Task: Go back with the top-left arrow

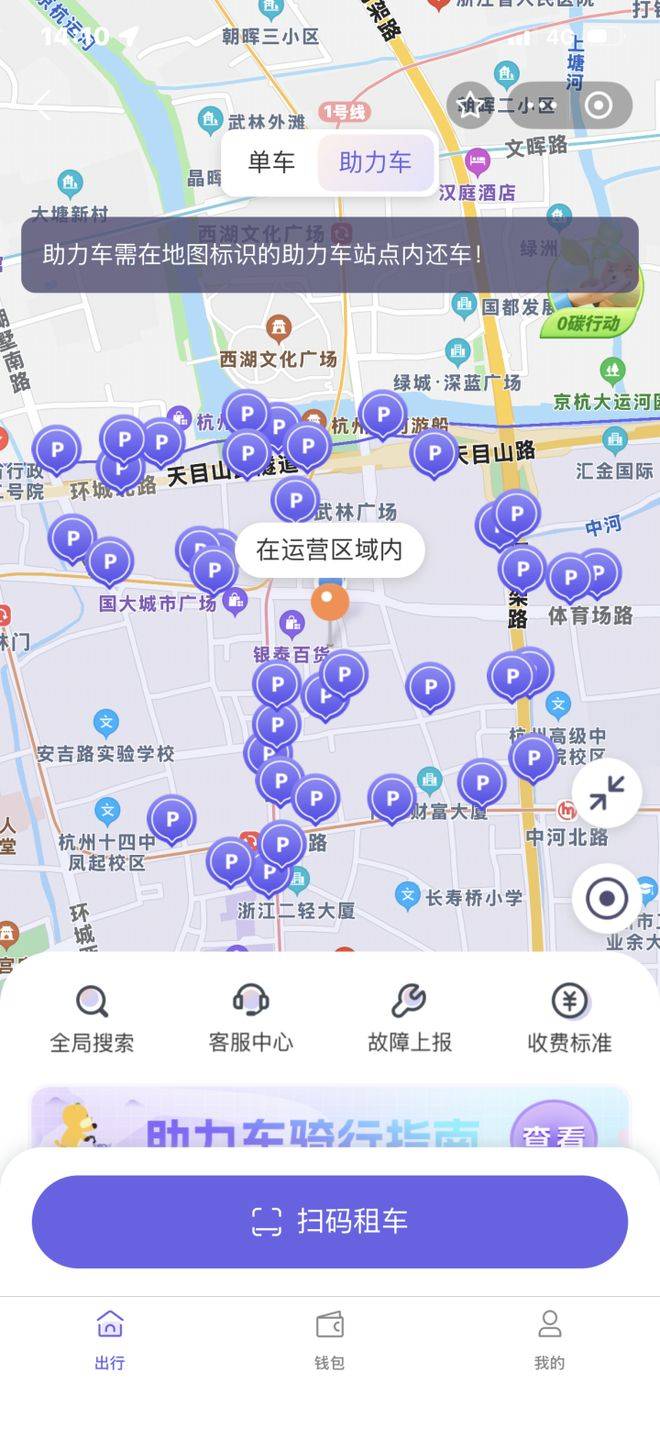Action: (42, 106)
